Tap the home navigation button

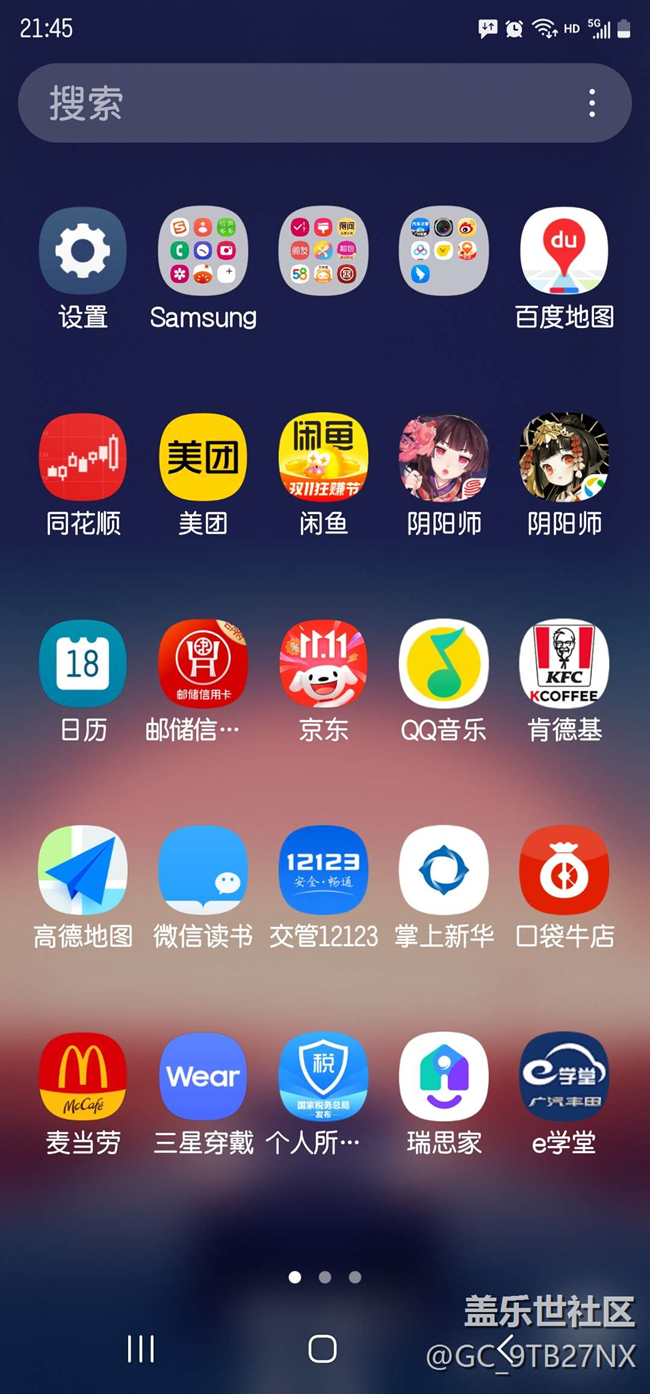[322, 1349]
